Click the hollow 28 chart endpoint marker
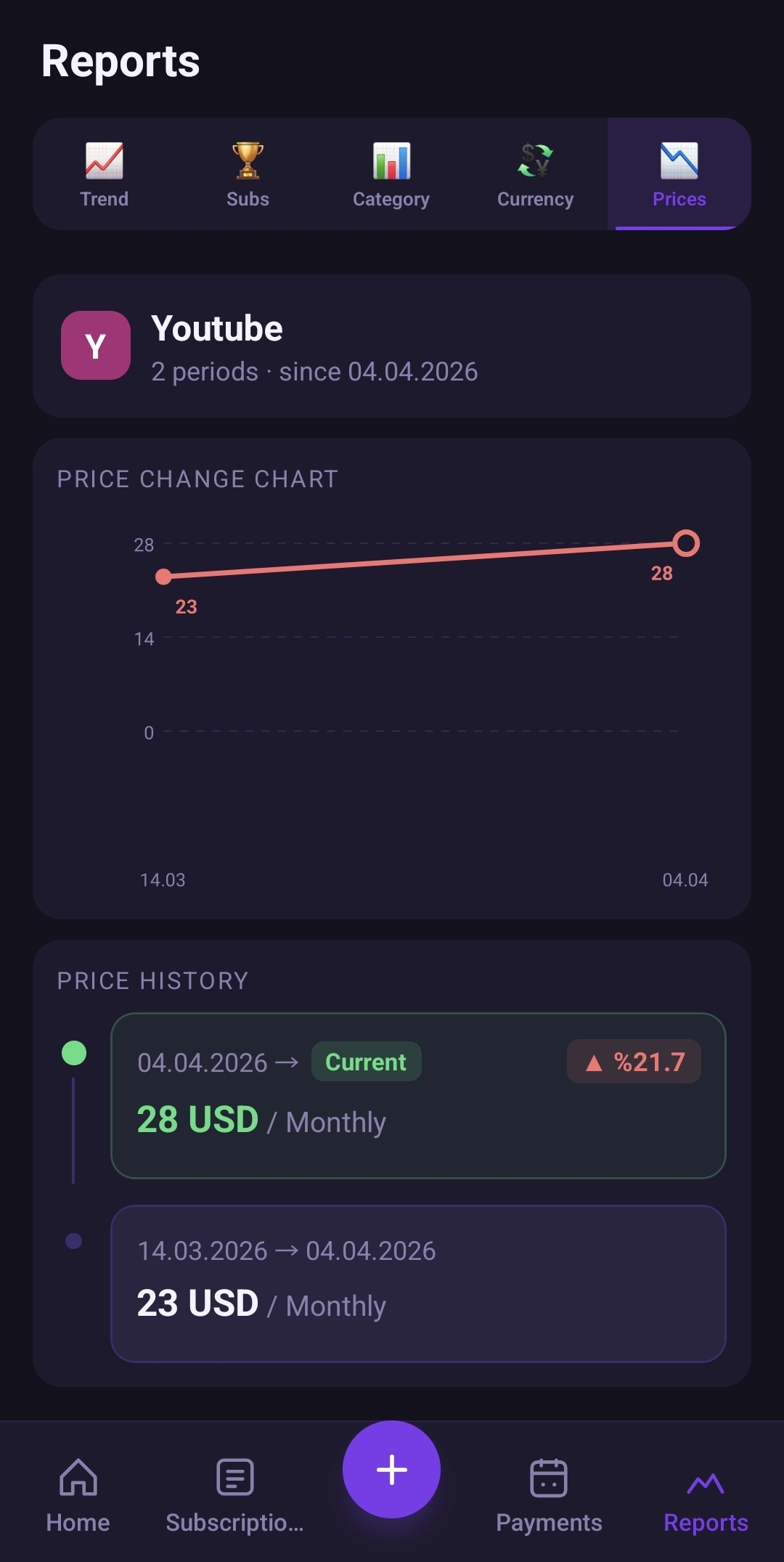 (685, 542)
